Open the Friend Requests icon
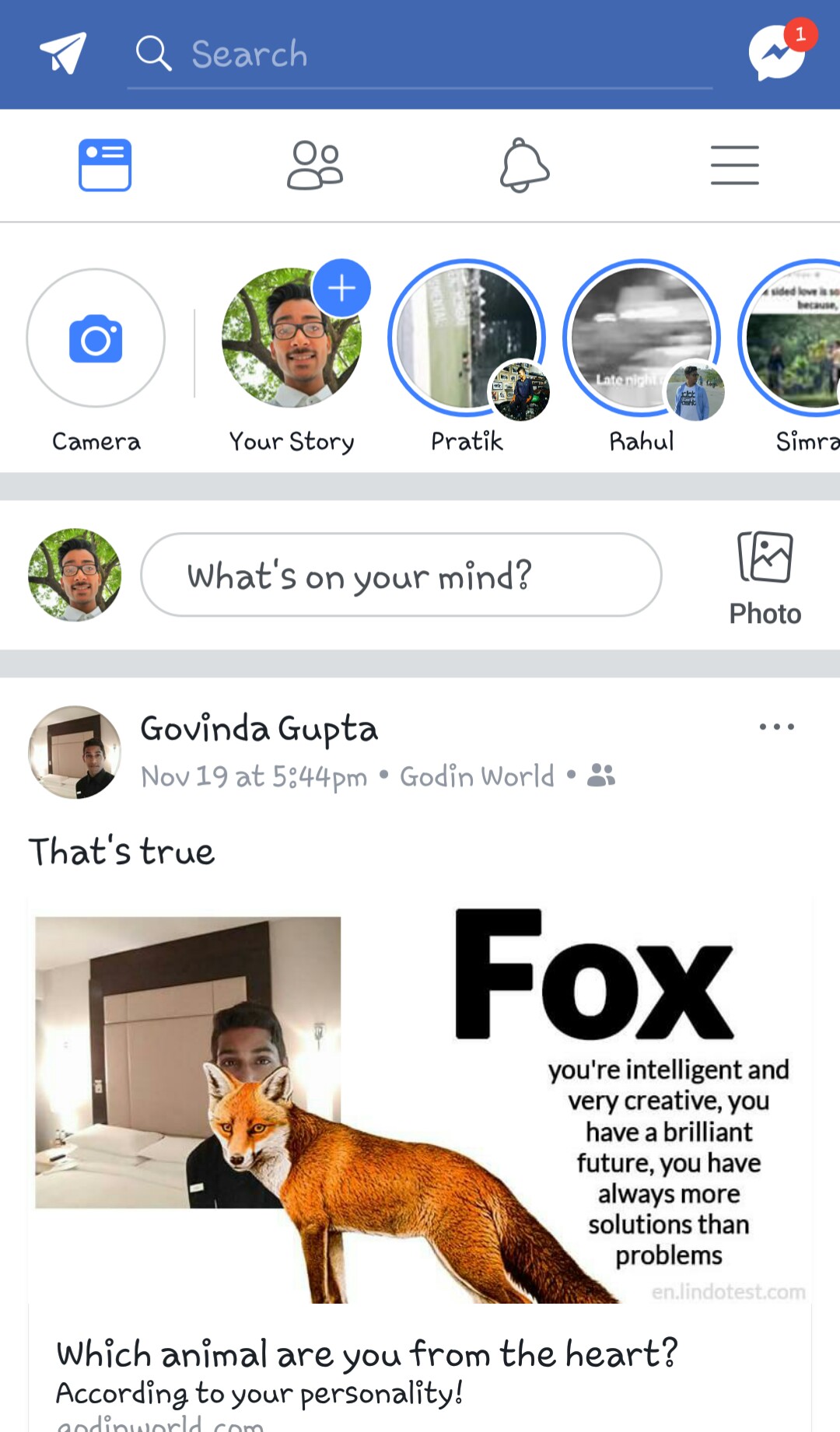Screen dimensions: 840x1432 (314, 164)
